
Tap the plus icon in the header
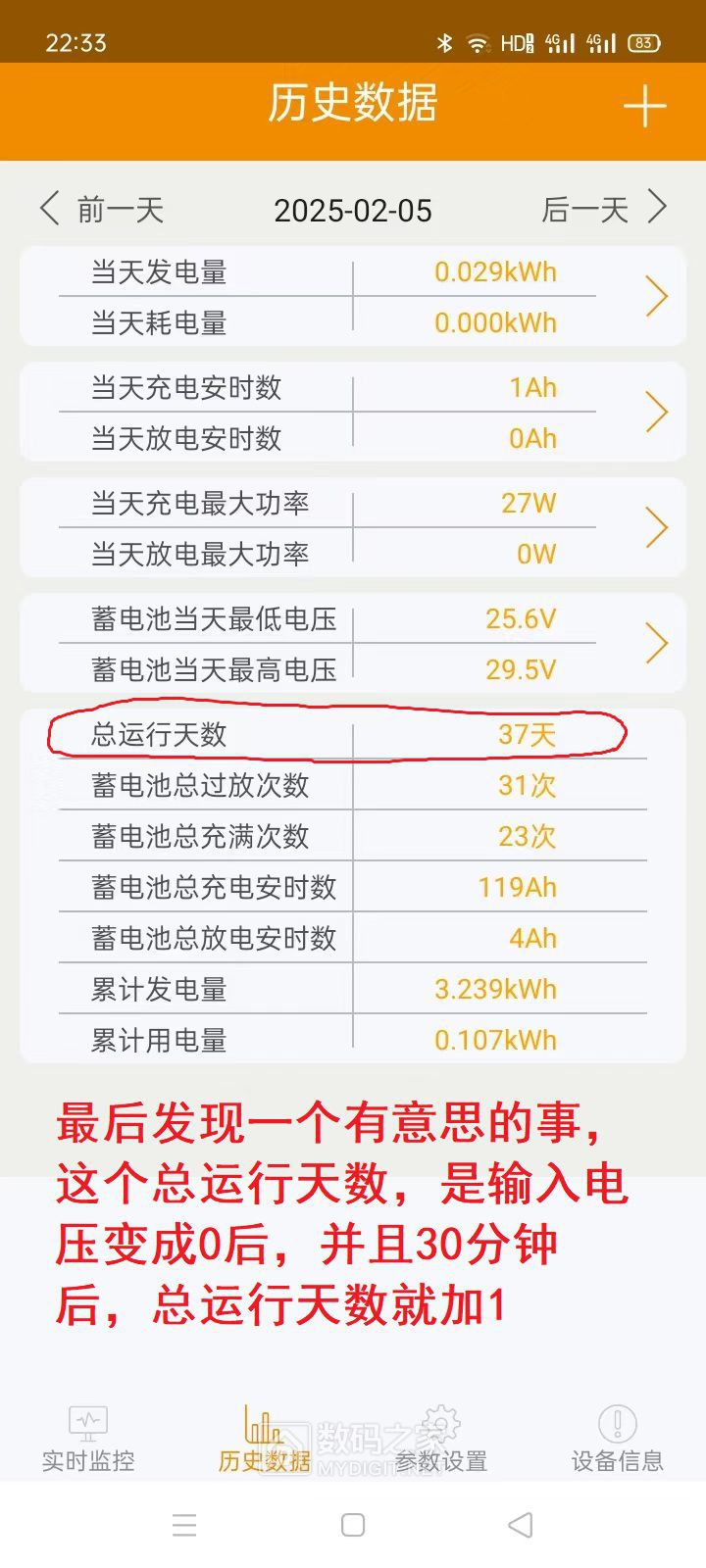click(644, 106)
